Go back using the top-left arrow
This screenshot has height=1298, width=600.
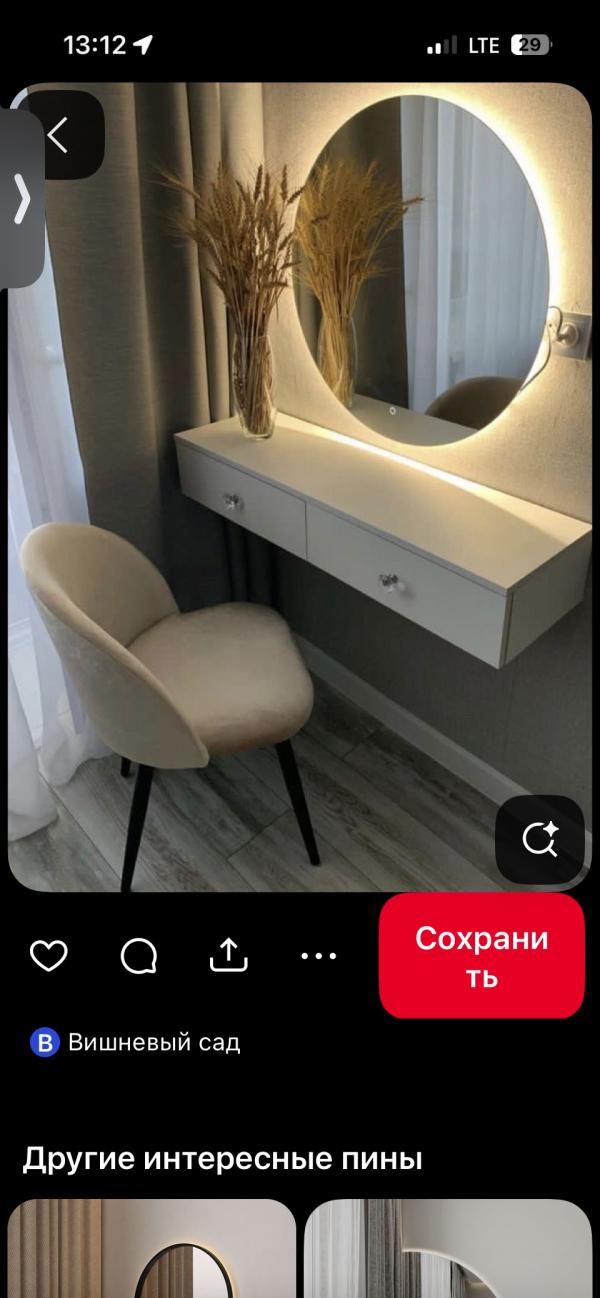[61, 135]
